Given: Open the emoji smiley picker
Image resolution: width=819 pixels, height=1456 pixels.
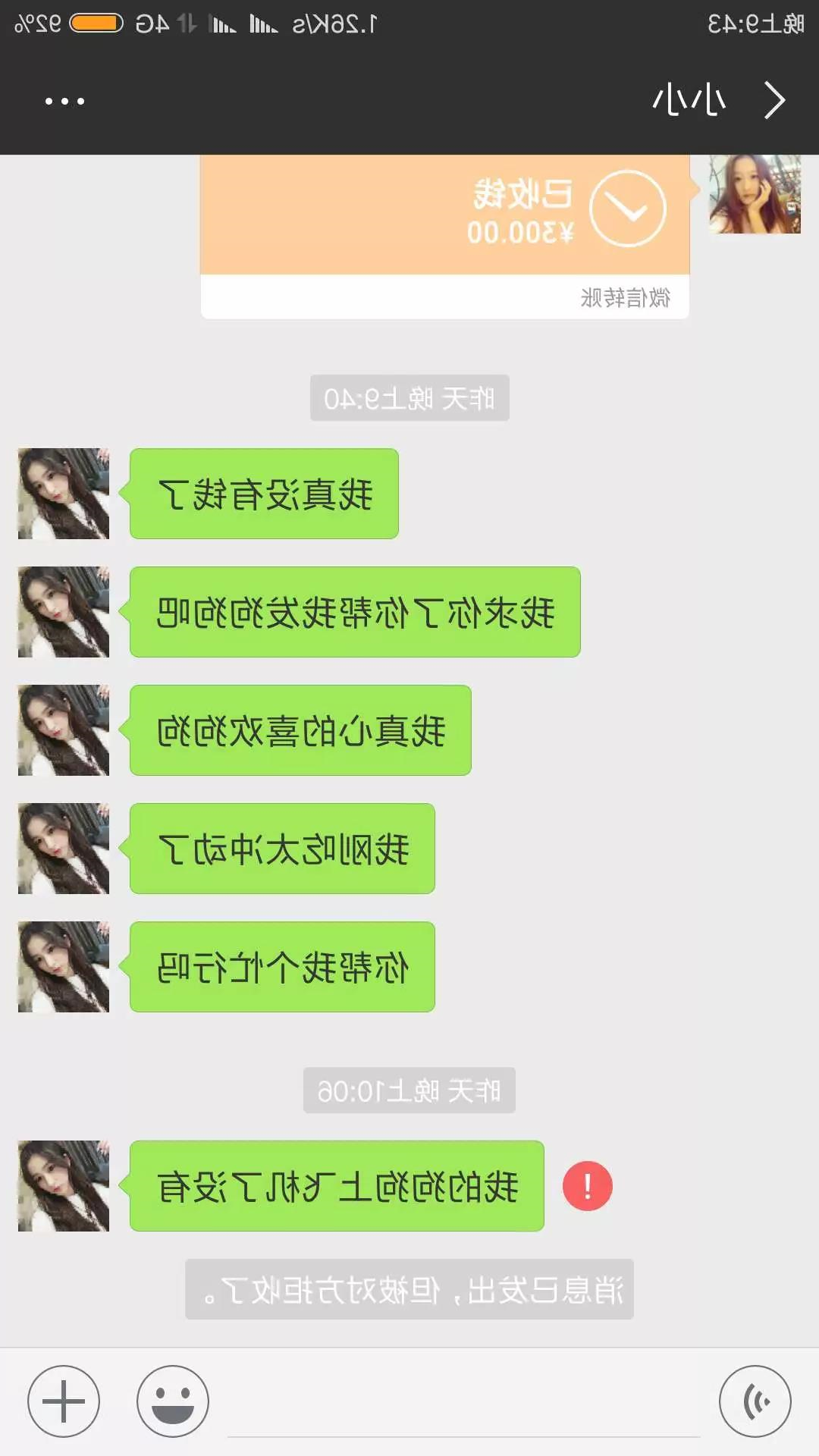Looking at the screenshot, I should click(173, 1401).
